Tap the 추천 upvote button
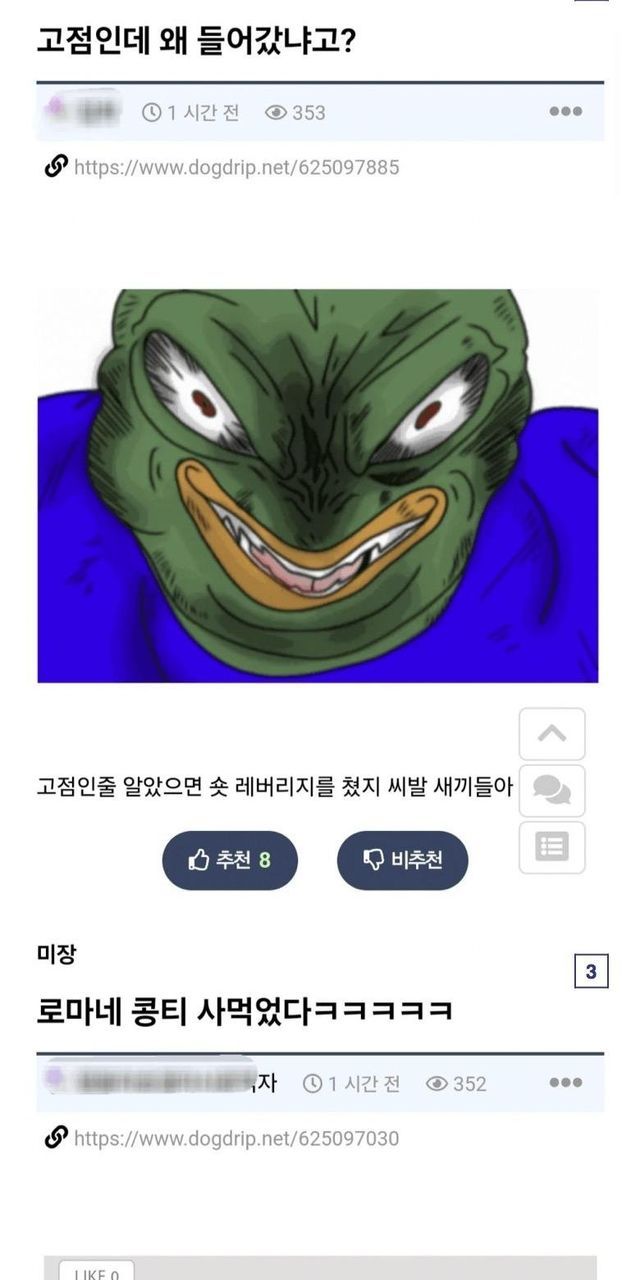Image resolution: width=640 pixels, height=1280 pixels. pyautogui.click(x=230, y=860)
